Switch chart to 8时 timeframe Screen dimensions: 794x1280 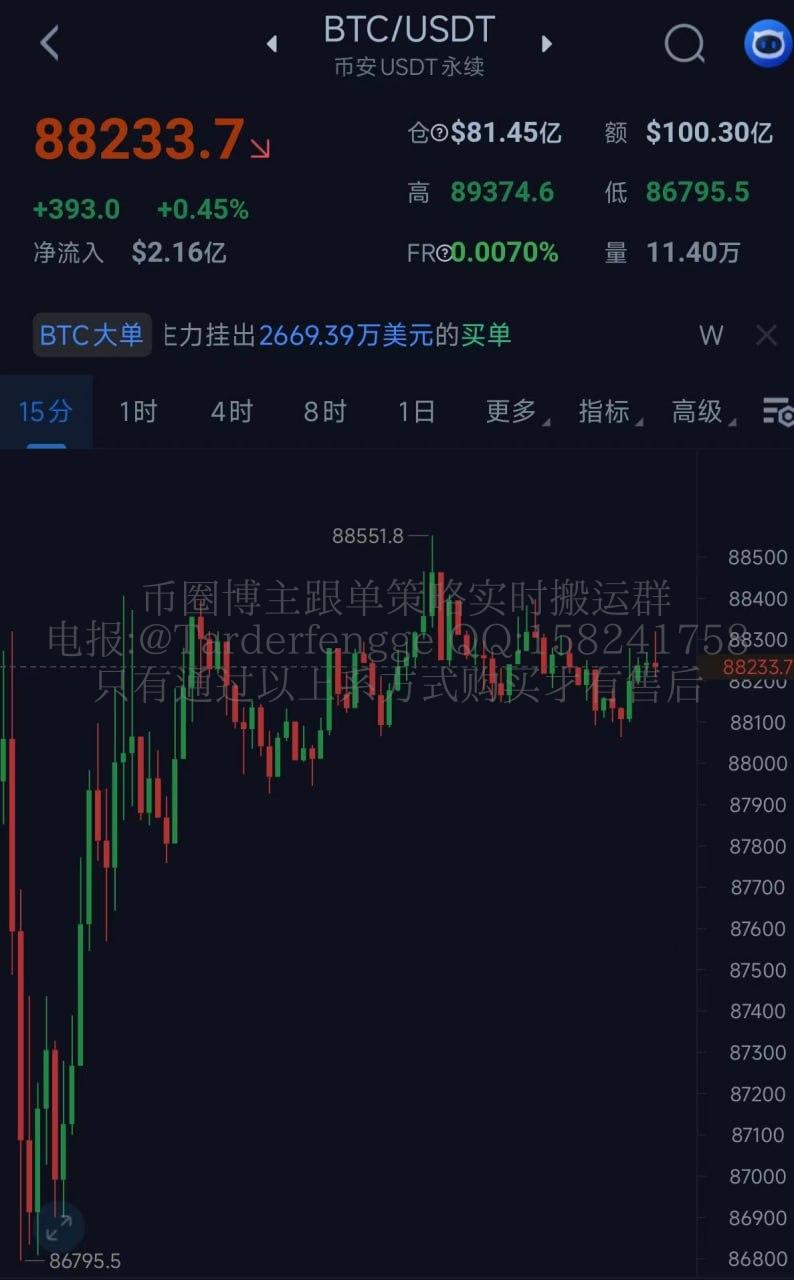point(324,411)
